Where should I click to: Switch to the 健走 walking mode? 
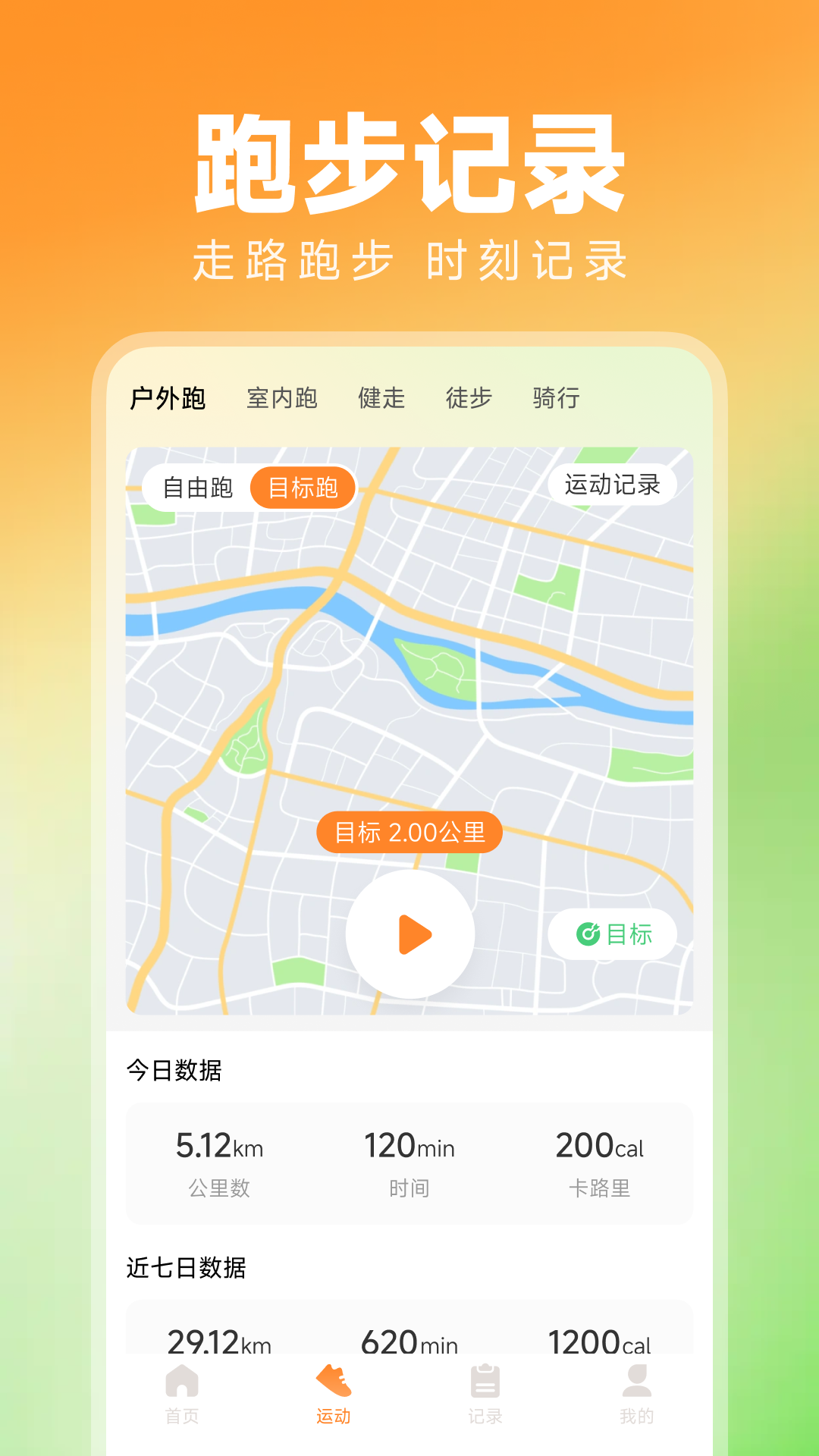click(x=381, y=397)
